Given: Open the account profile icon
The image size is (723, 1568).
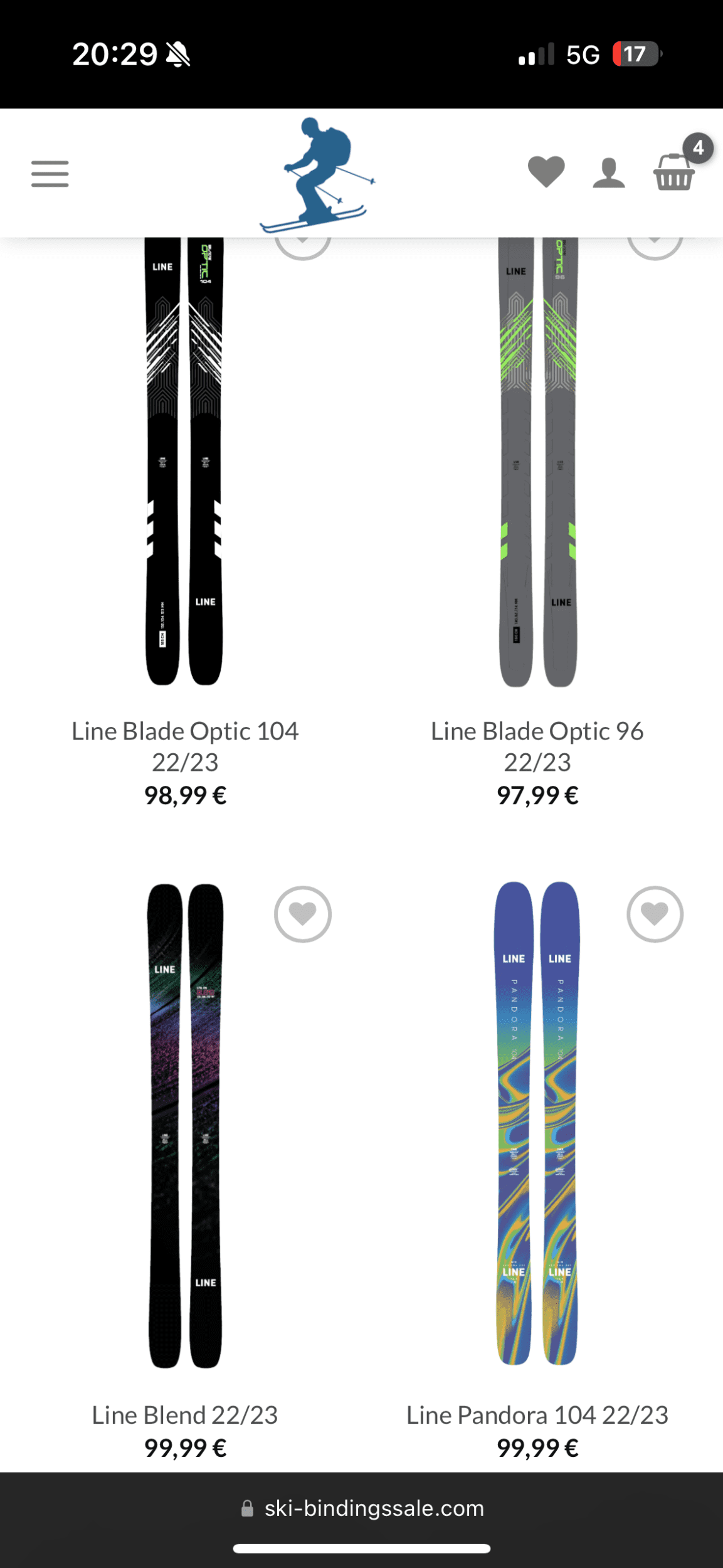Looking at the screenshot, I should click(609, 173).
